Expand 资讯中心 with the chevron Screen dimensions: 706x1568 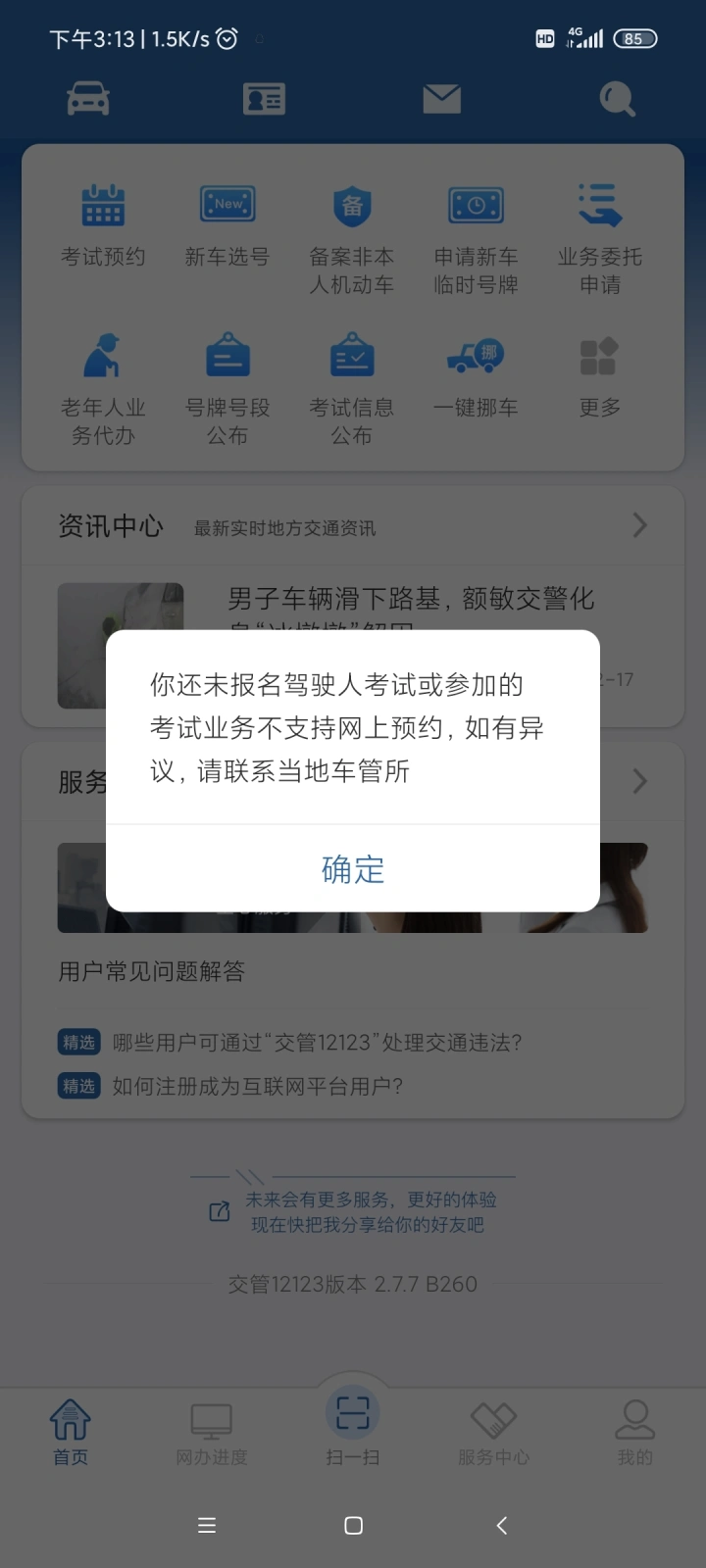pos(640,525)
